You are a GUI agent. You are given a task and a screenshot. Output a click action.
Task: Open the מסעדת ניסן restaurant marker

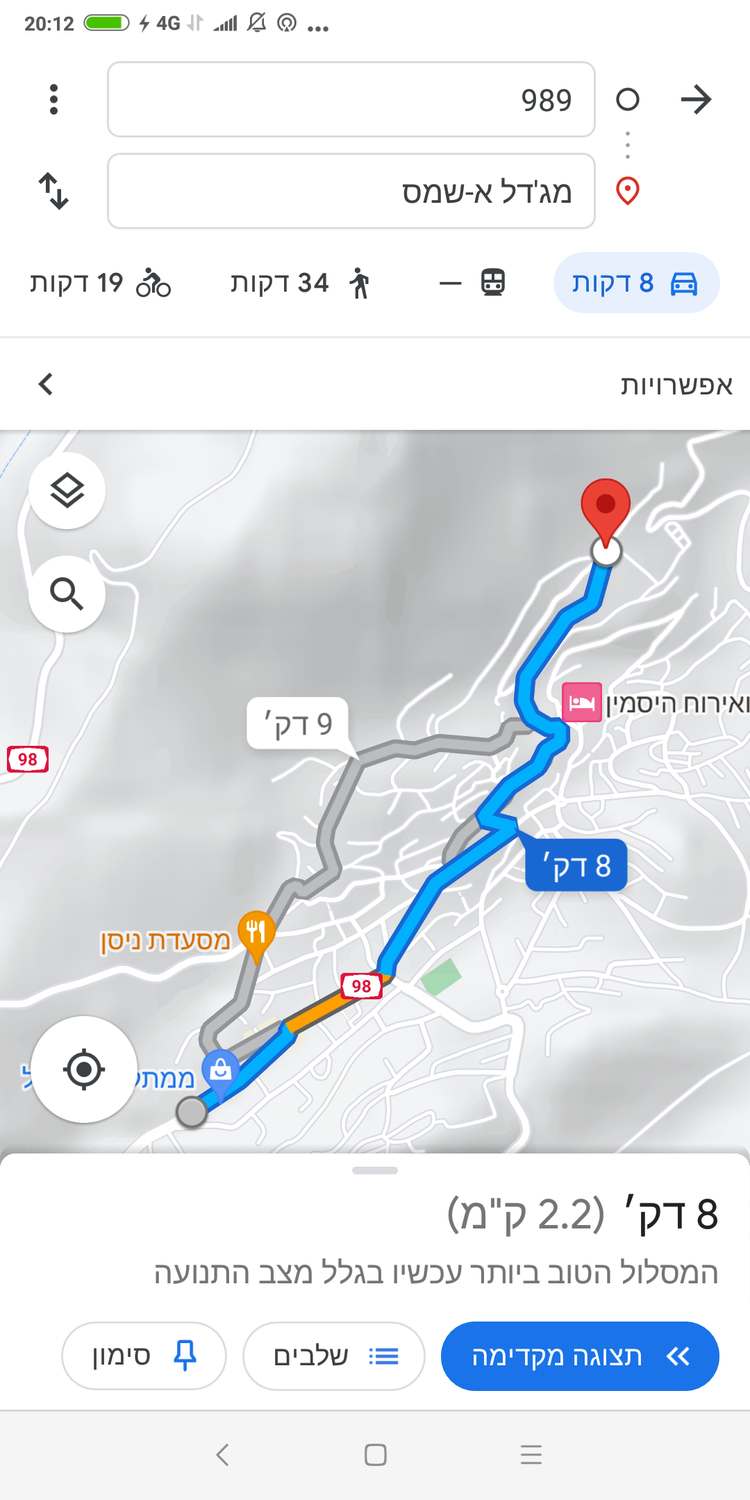pyautogui.click(x=256, y=932)
